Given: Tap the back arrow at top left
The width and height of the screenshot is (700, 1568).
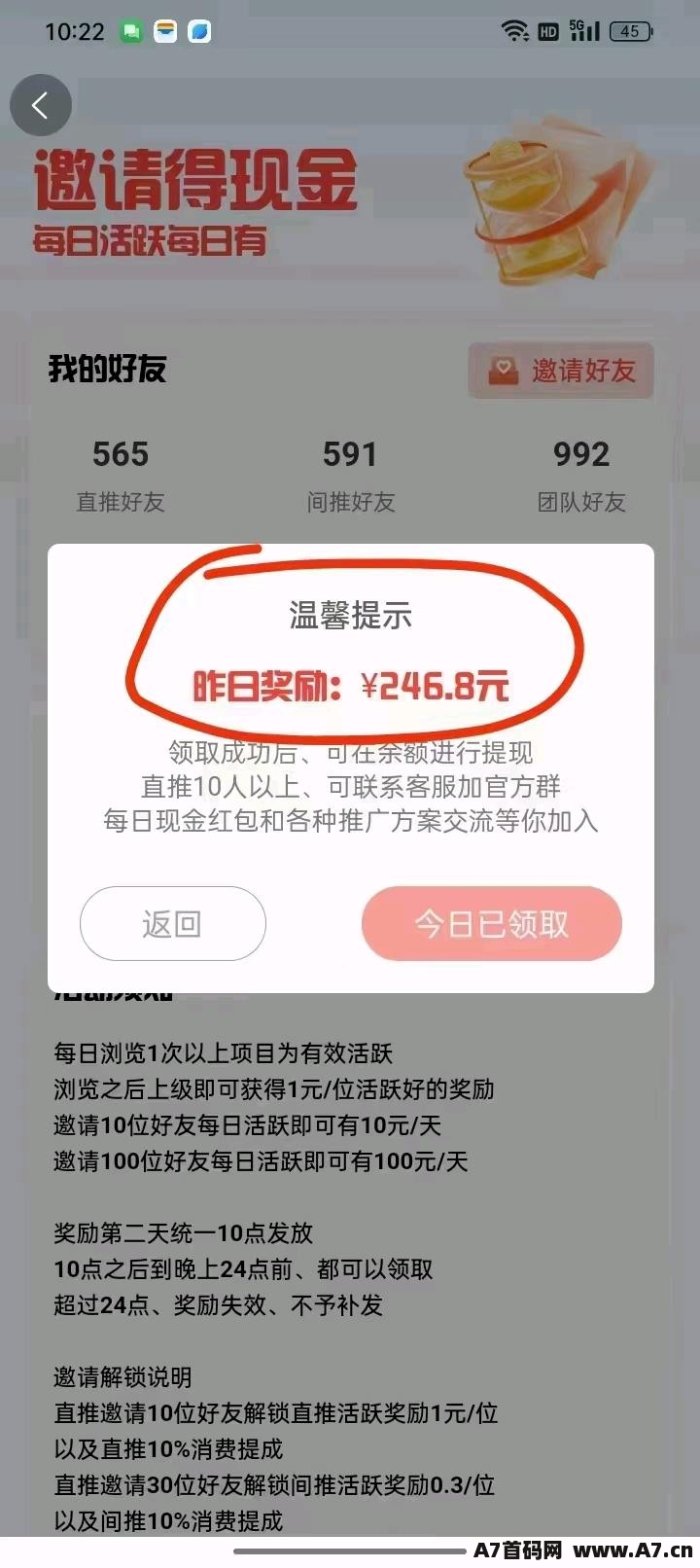Looking at the screenshot, I should [41, 105].
